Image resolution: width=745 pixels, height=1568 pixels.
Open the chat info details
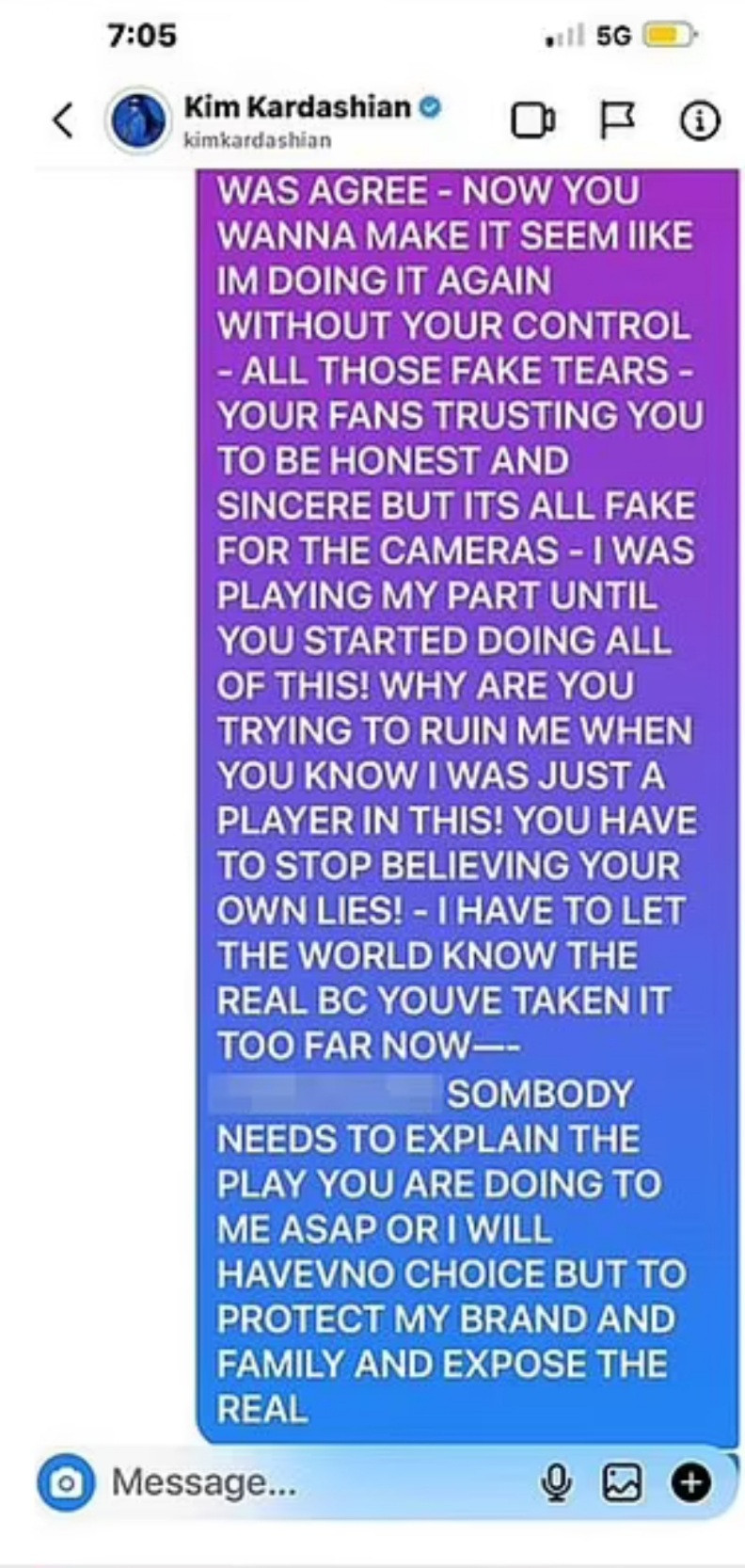click(700, 120)
